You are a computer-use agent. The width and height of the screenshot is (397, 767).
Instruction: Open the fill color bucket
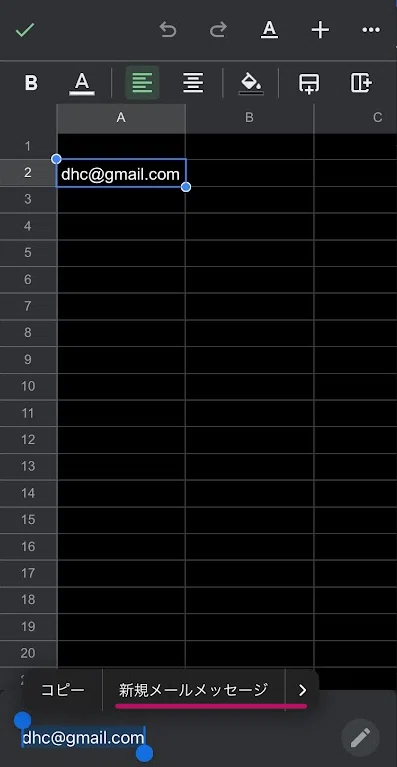click(x=251, y=83)
